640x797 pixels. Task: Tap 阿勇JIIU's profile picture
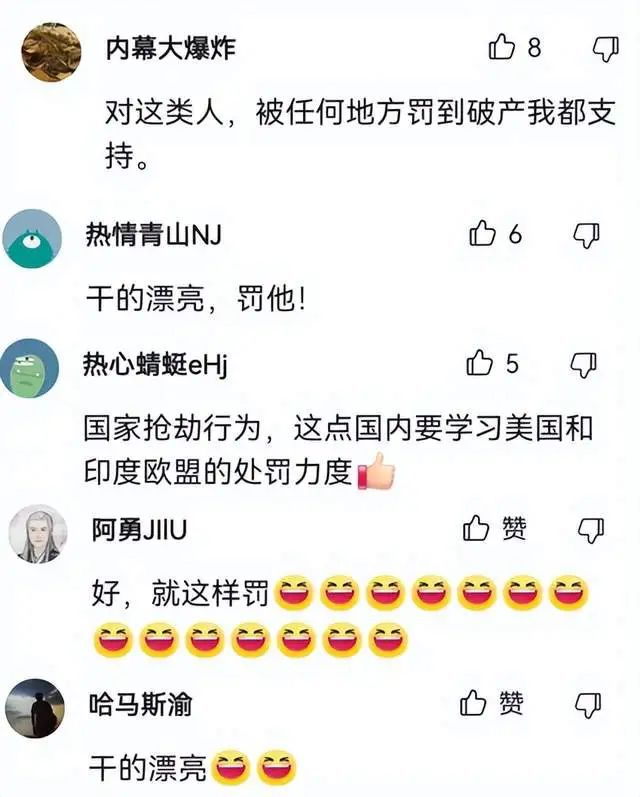(x=38, y=533)
